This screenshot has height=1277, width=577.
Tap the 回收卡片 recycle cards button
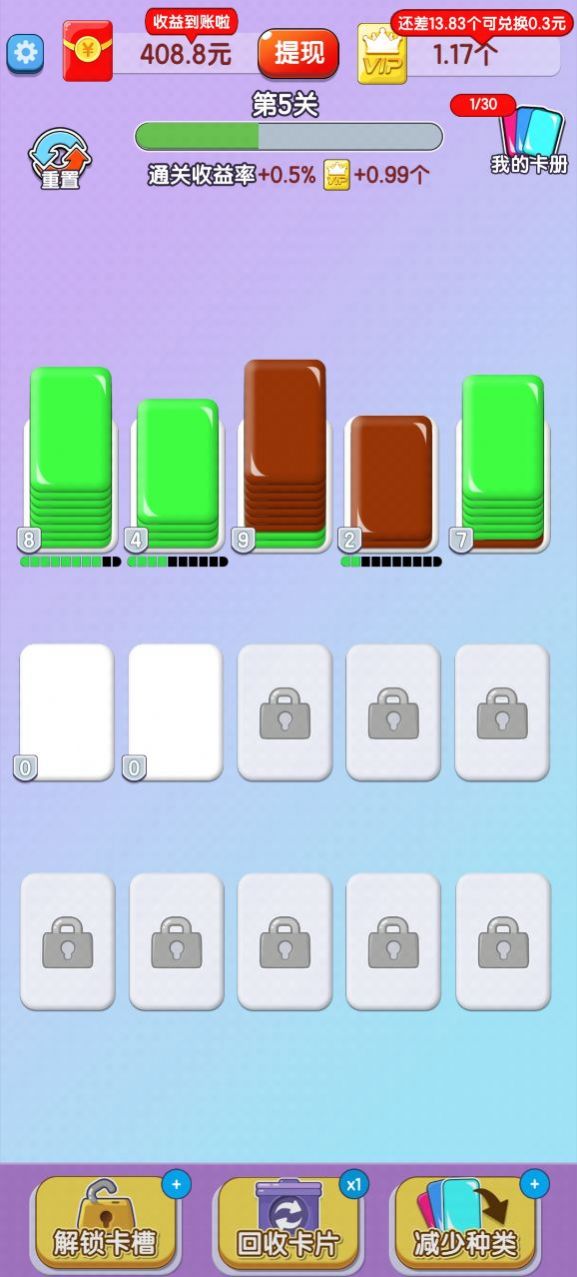(289, 1224)
